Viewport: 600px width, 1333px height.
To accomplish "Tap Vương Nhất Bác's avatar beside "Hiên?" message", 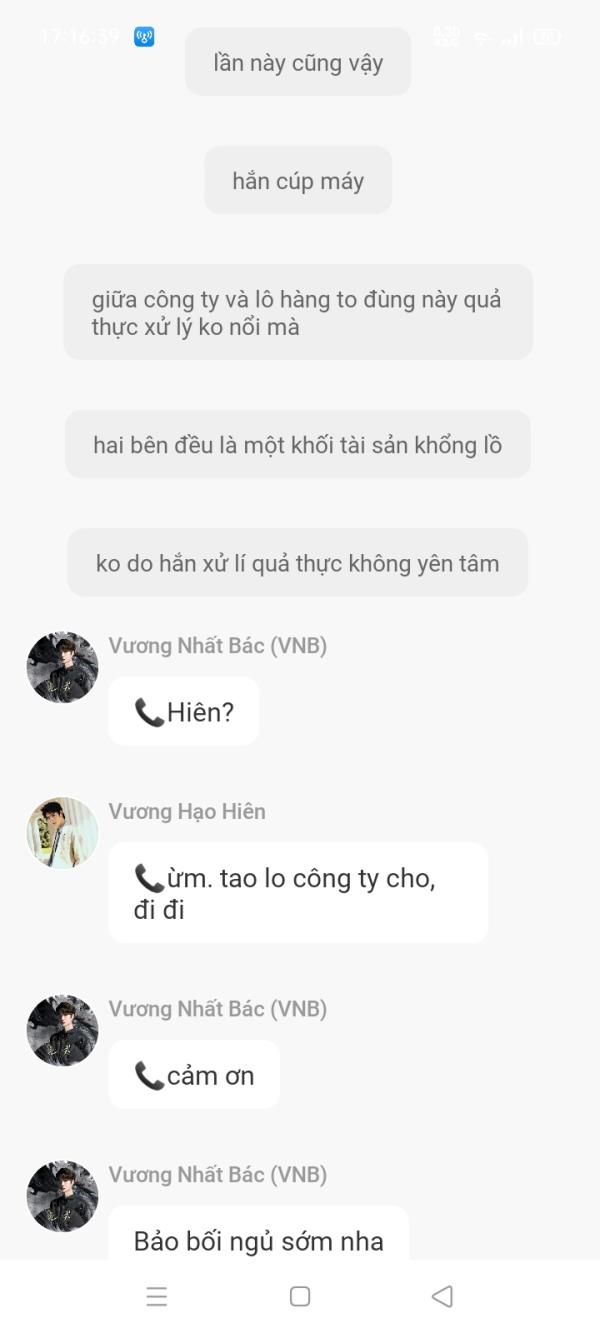I will [62, 667].
